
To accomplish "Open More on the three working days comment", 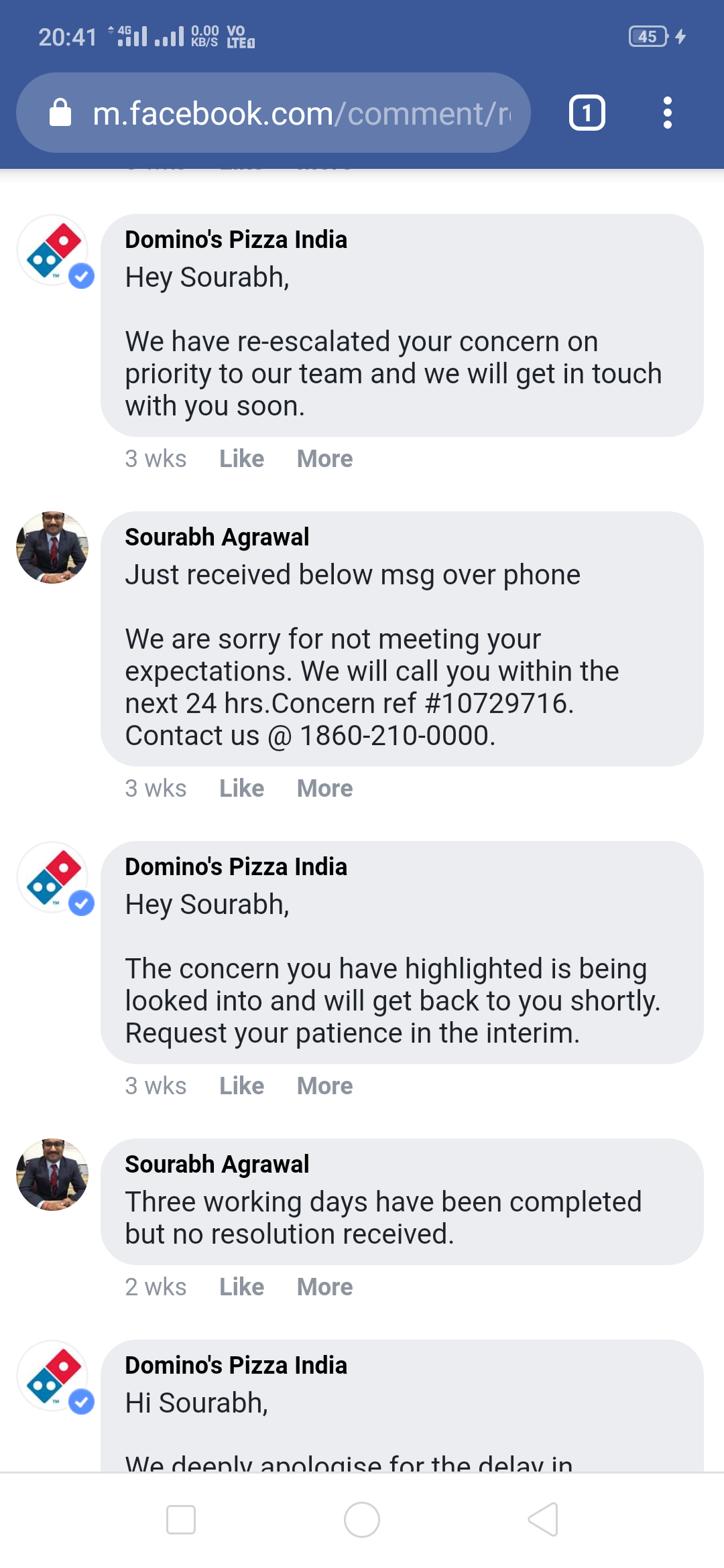I will coord(324,1286).
